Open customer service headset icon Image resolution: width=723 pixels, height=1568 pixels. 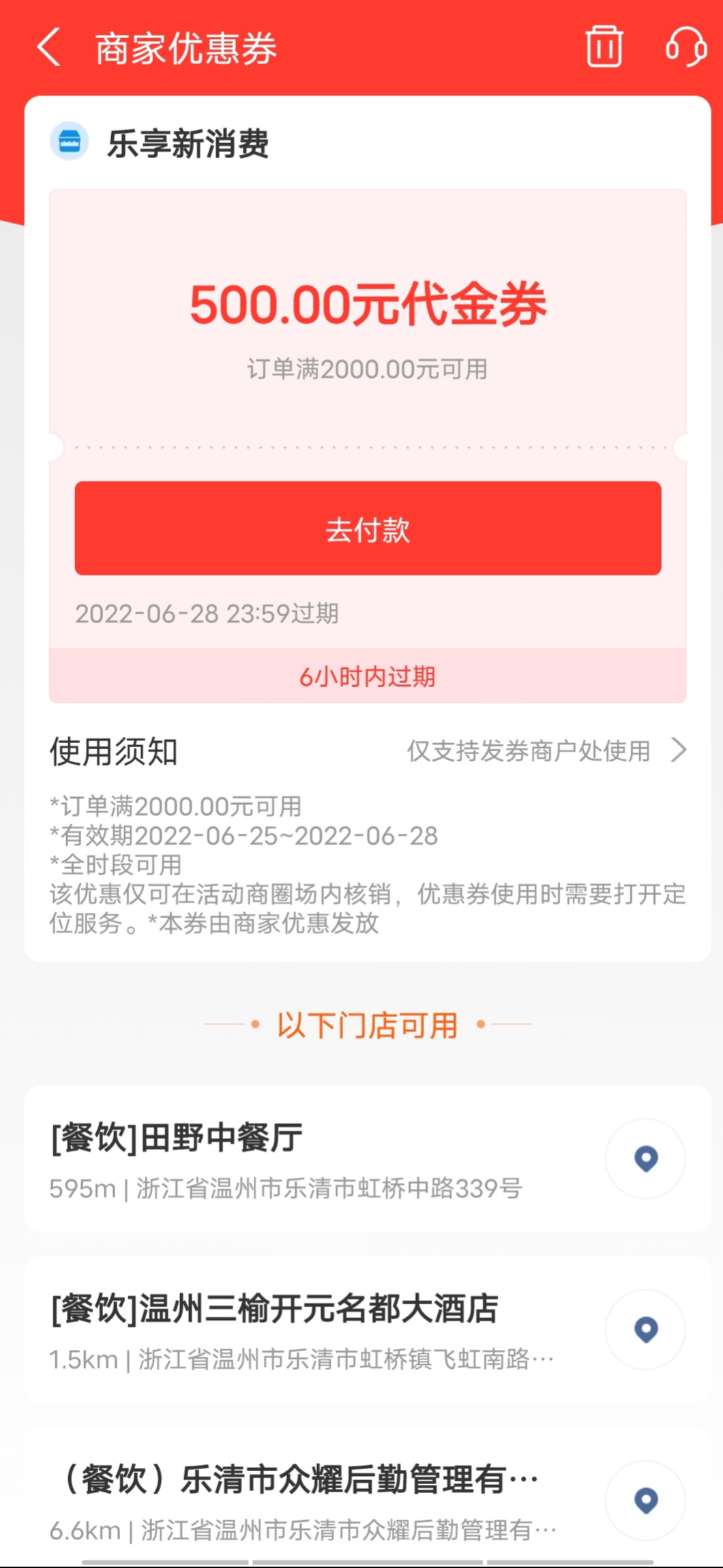click(x=685, y=46)
